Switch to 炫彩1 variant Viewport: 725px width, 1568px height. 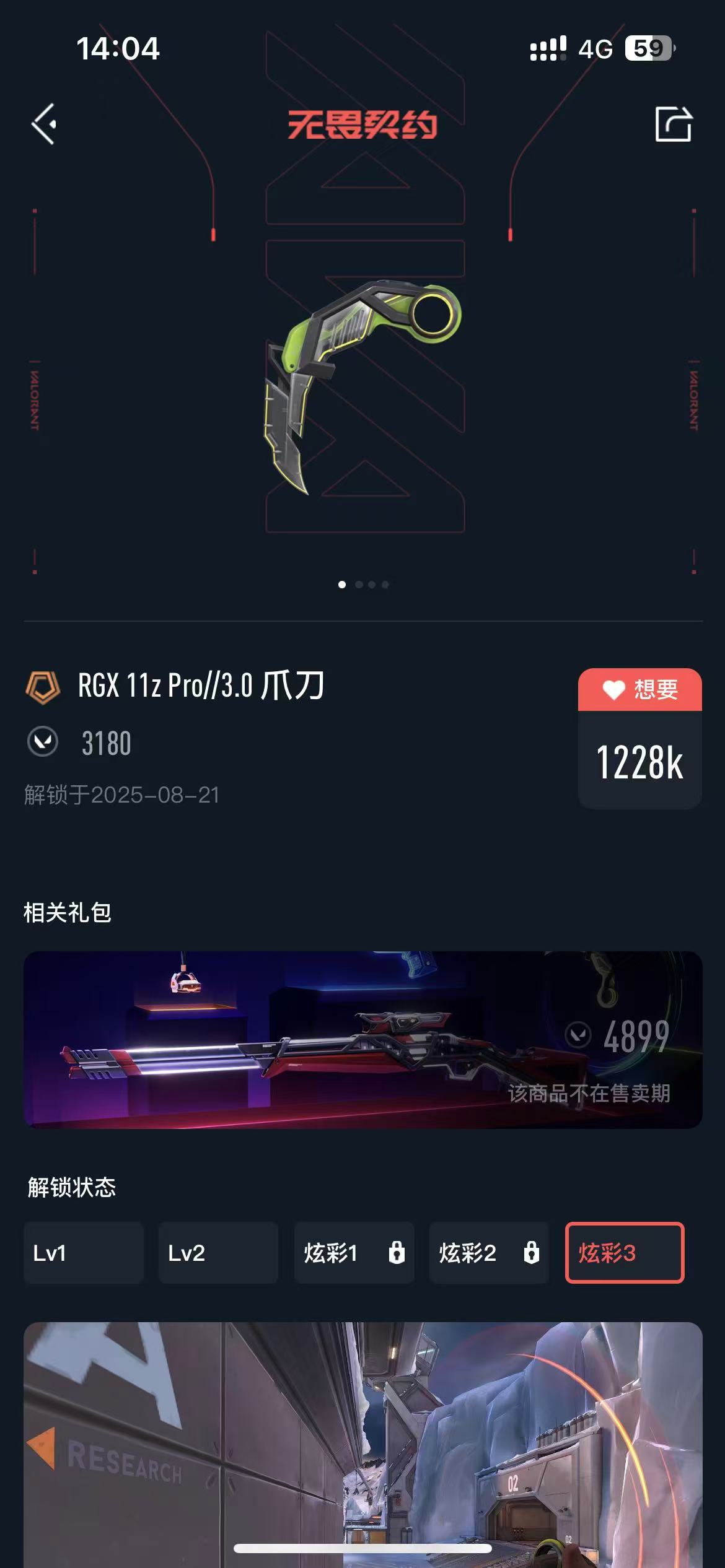coord(354,1253)
